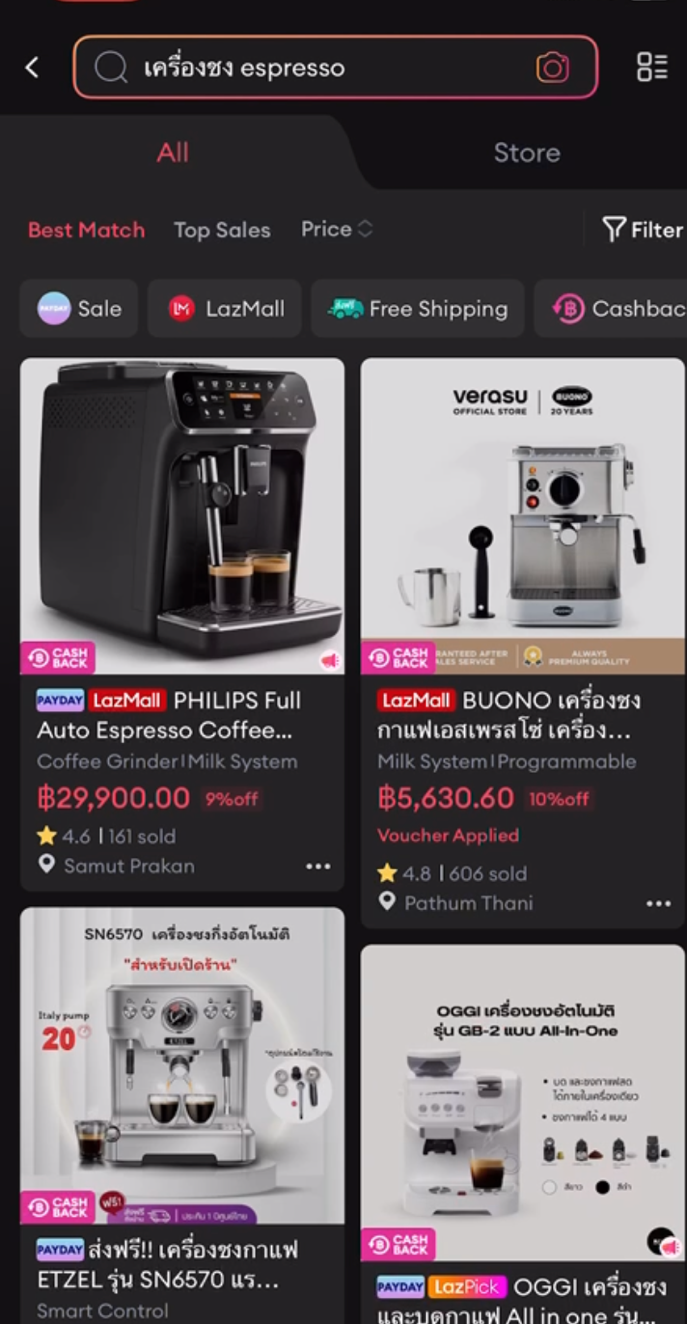The width and height of the screenshot is (687, 1324).
Task: Open more options for BUONO item
Action: pos(658,903)
